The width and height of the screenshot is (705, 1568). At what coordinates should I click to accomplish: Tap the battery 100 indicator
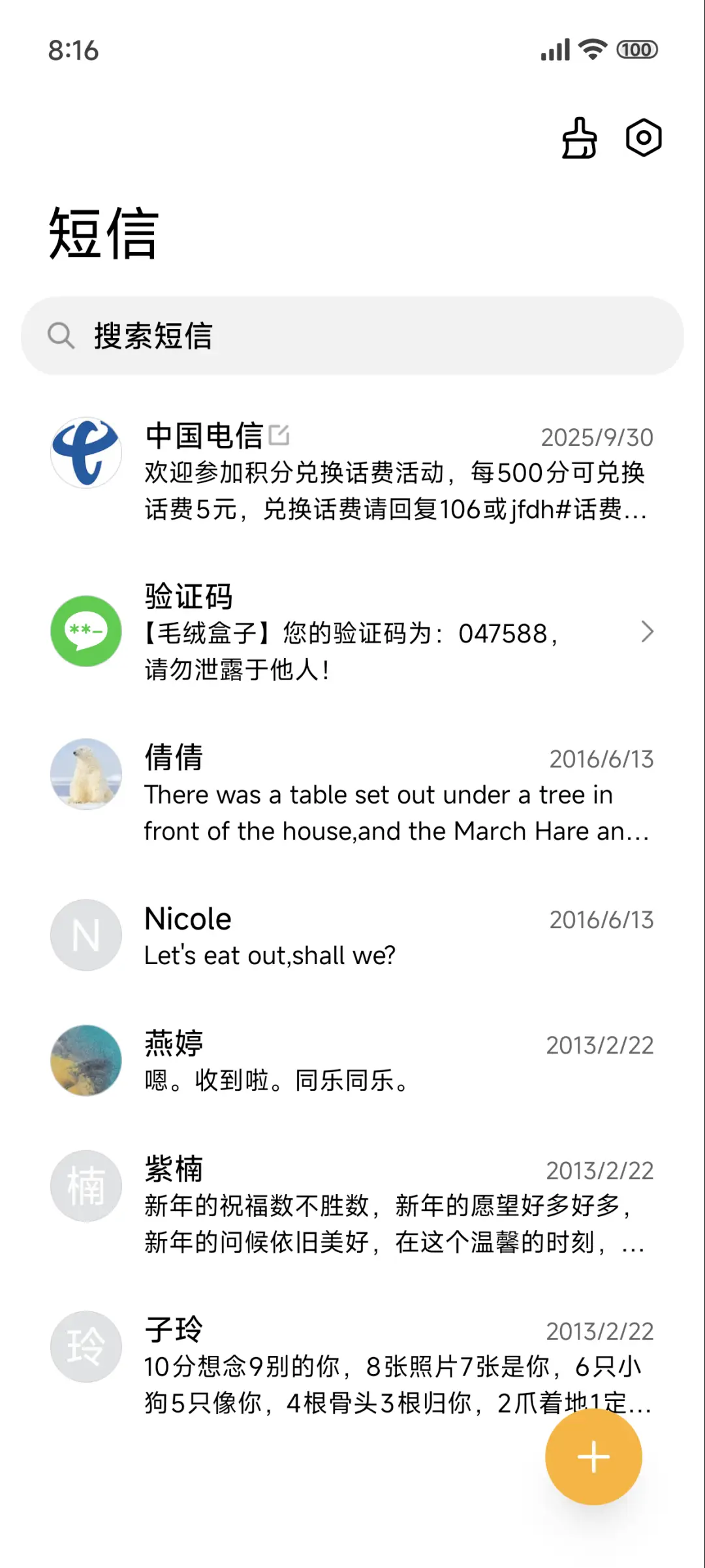click(x=636, y=50)
